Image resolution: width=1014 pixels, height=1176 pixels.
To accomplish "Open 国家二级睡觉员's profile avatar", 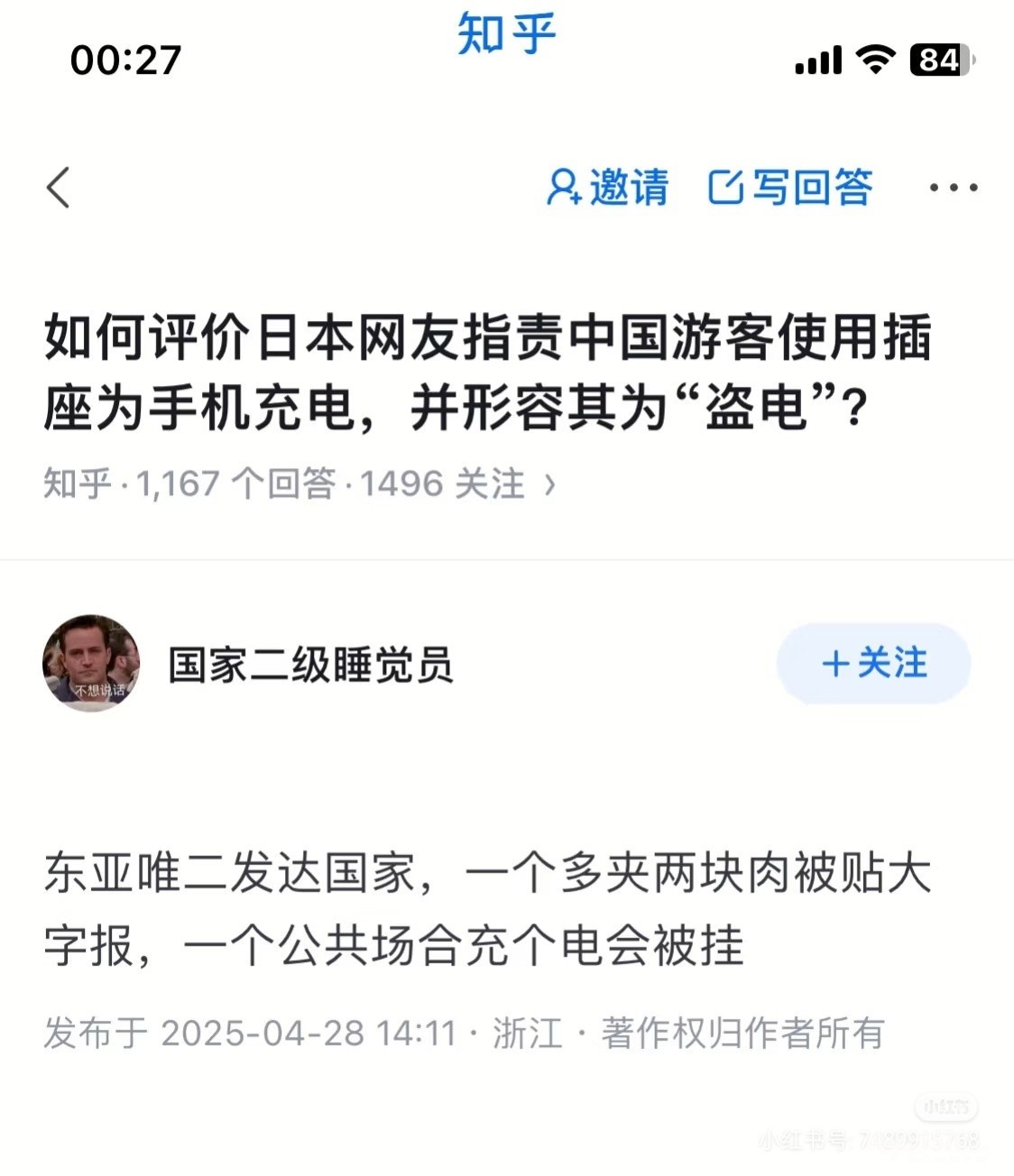I will coord(92,664).
